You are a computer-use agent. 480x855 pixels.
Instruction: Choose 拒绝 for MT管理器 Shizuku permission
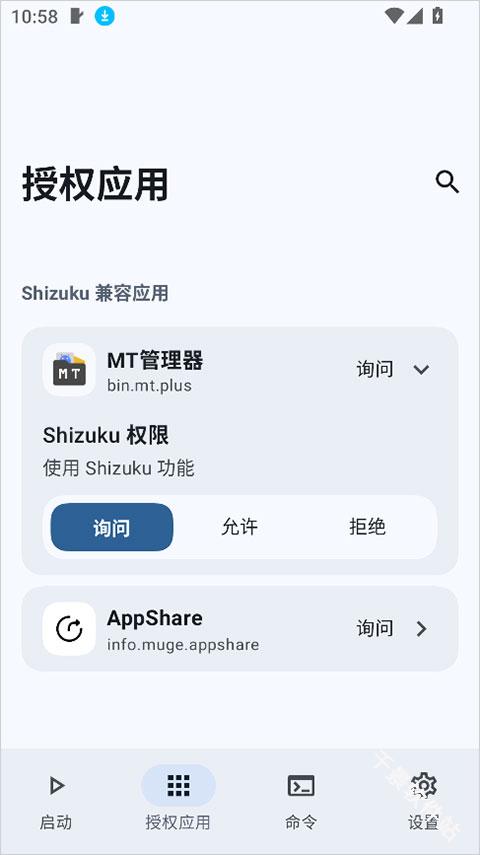[367, 527]
